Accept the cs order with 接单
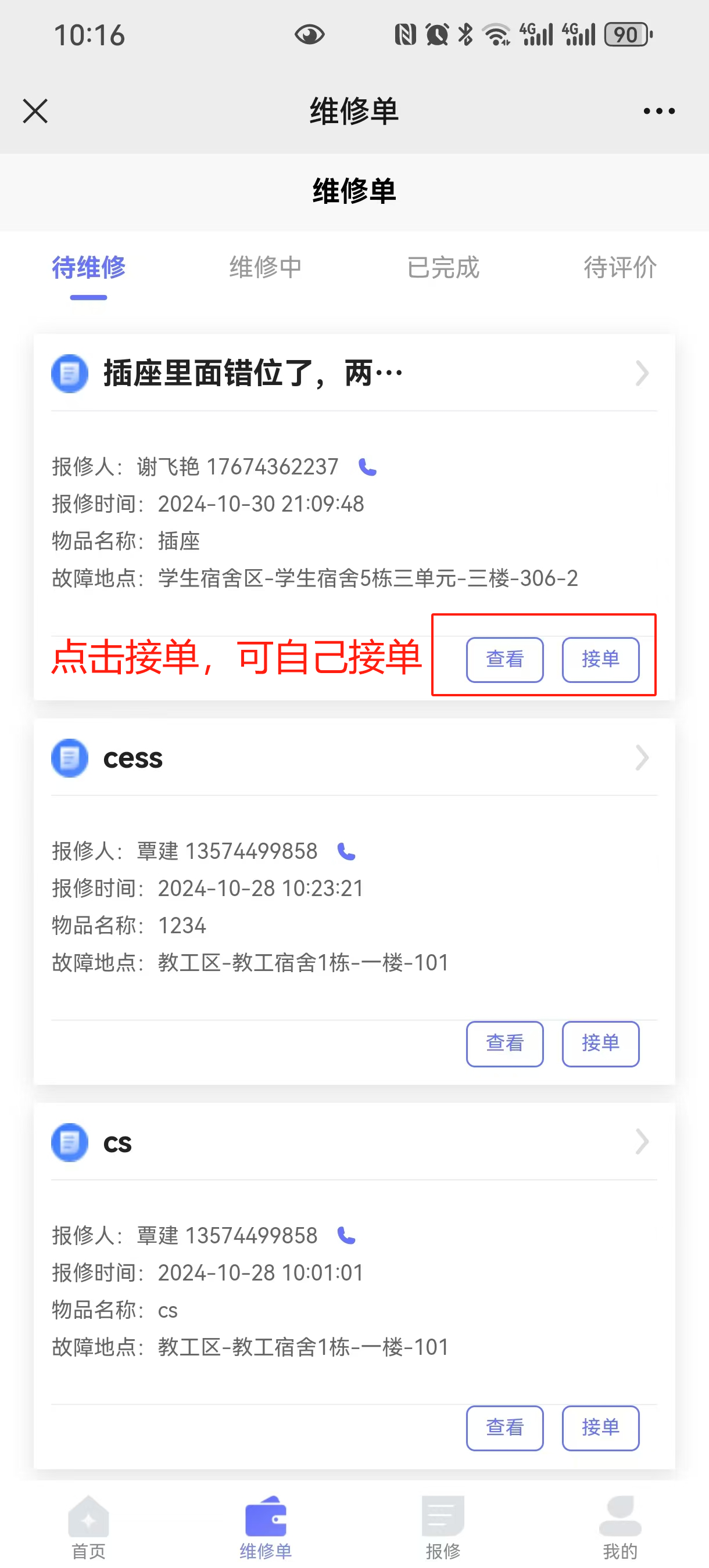 [x=600, y=1427]
